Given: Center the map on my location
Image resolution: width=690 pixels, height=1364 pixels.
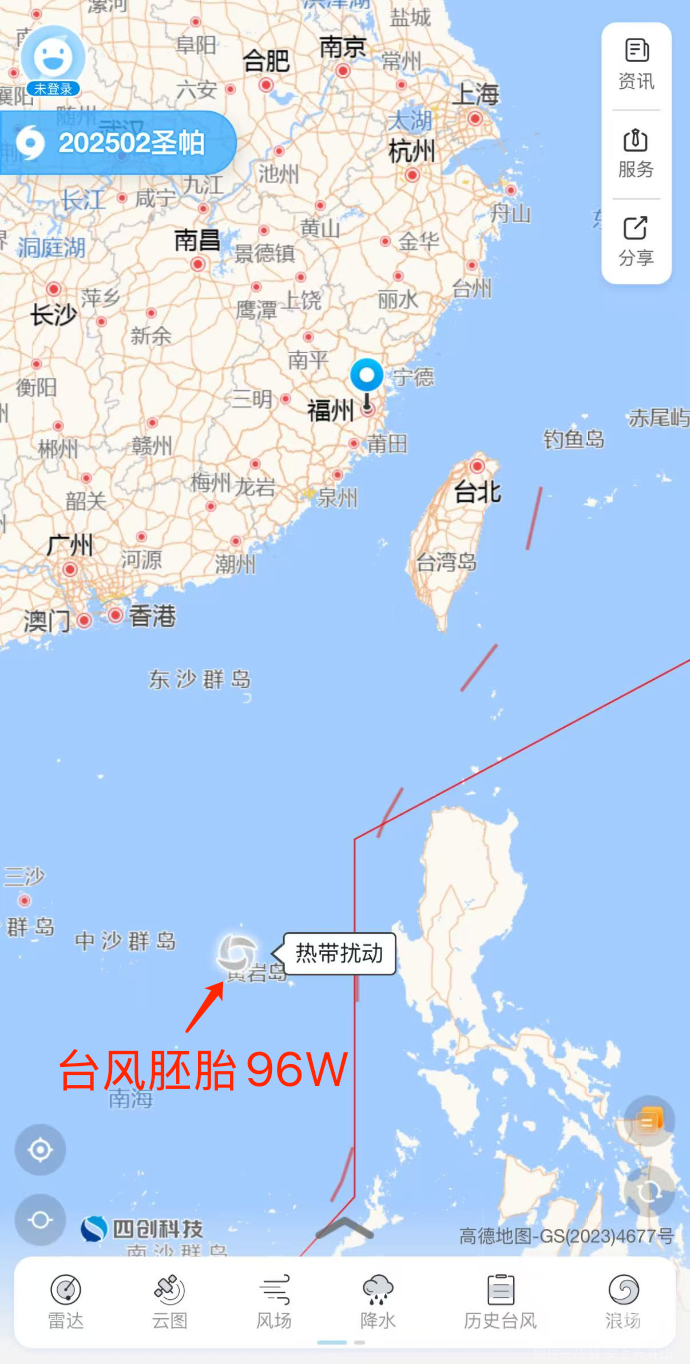Looking at the screenshot, I should click(x=40, y=1150).
